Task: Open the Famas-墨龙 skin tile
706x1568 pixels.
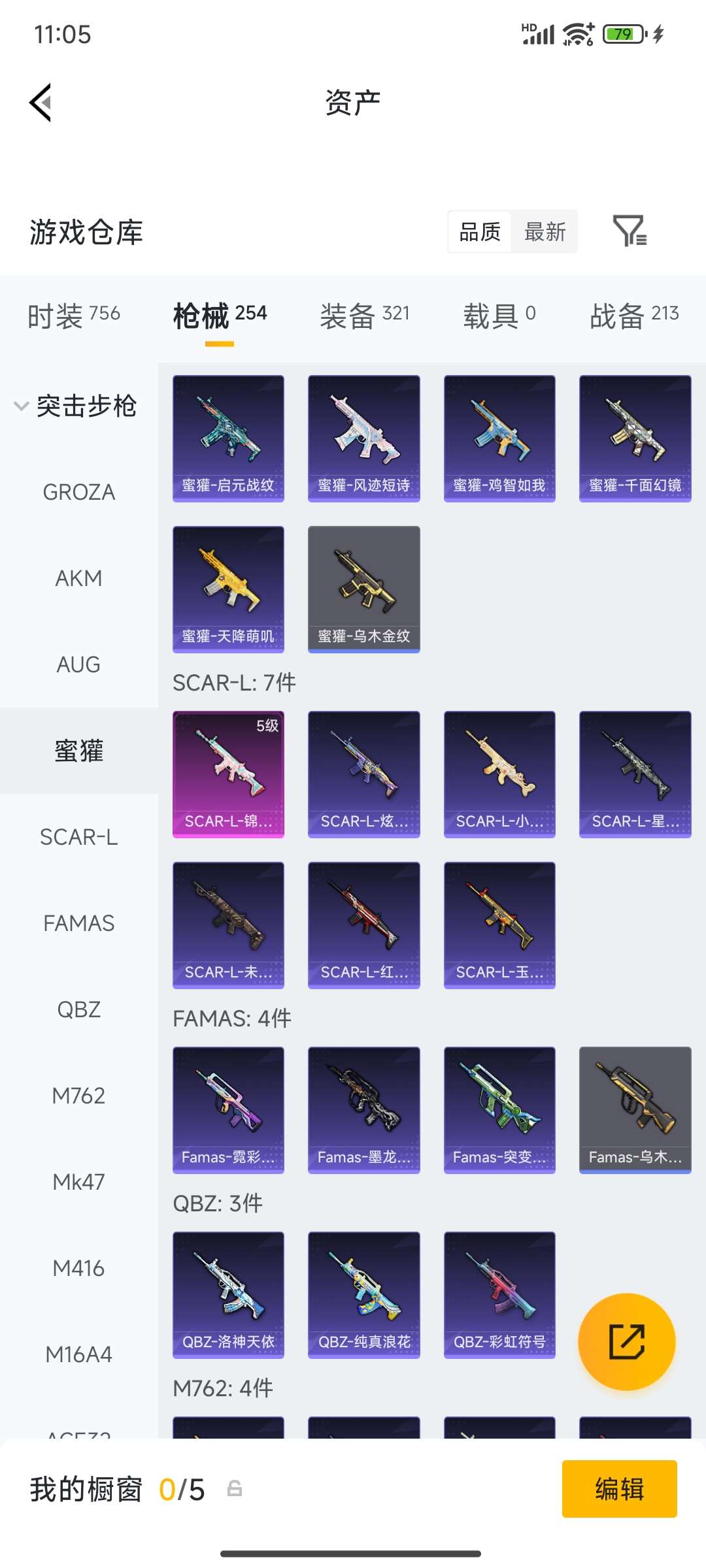Action: tap(363, 1109)
